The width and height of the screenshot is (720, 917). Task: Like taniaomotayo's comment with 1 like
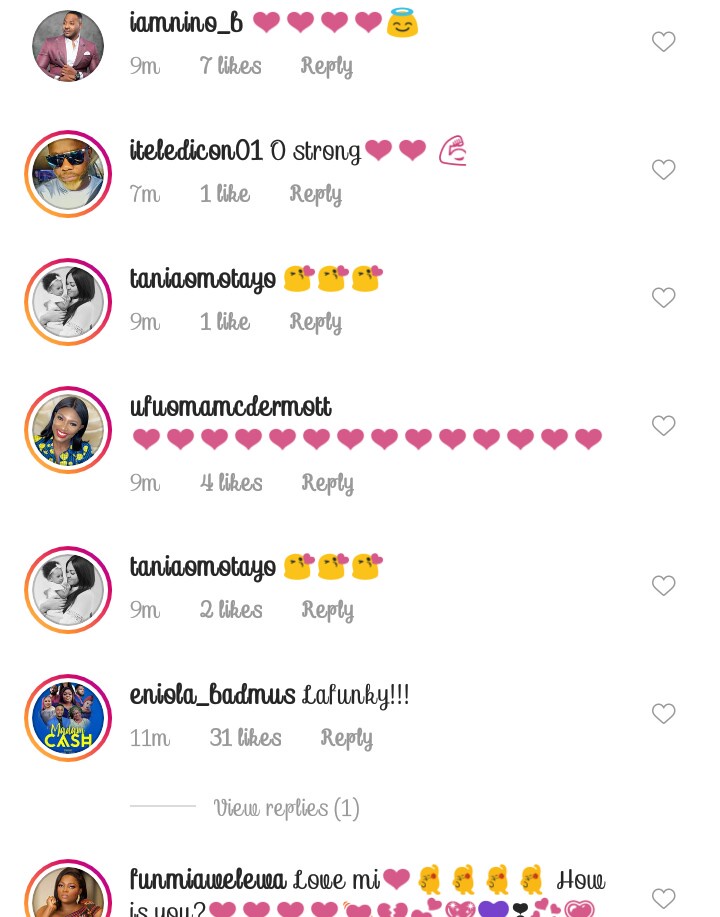pyautogui.click(x=663, y=298)
